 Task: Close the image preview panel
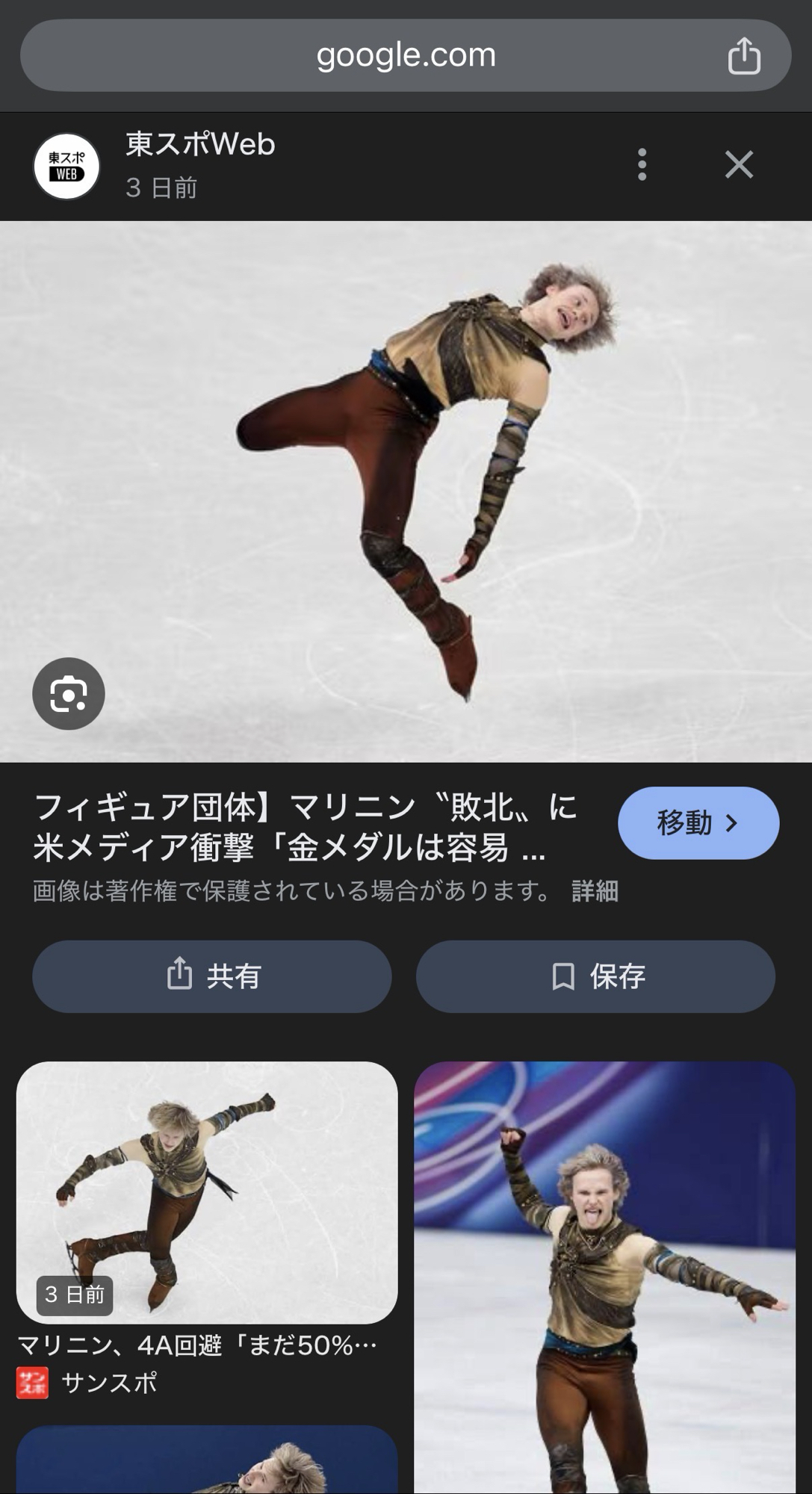(739, 164)
